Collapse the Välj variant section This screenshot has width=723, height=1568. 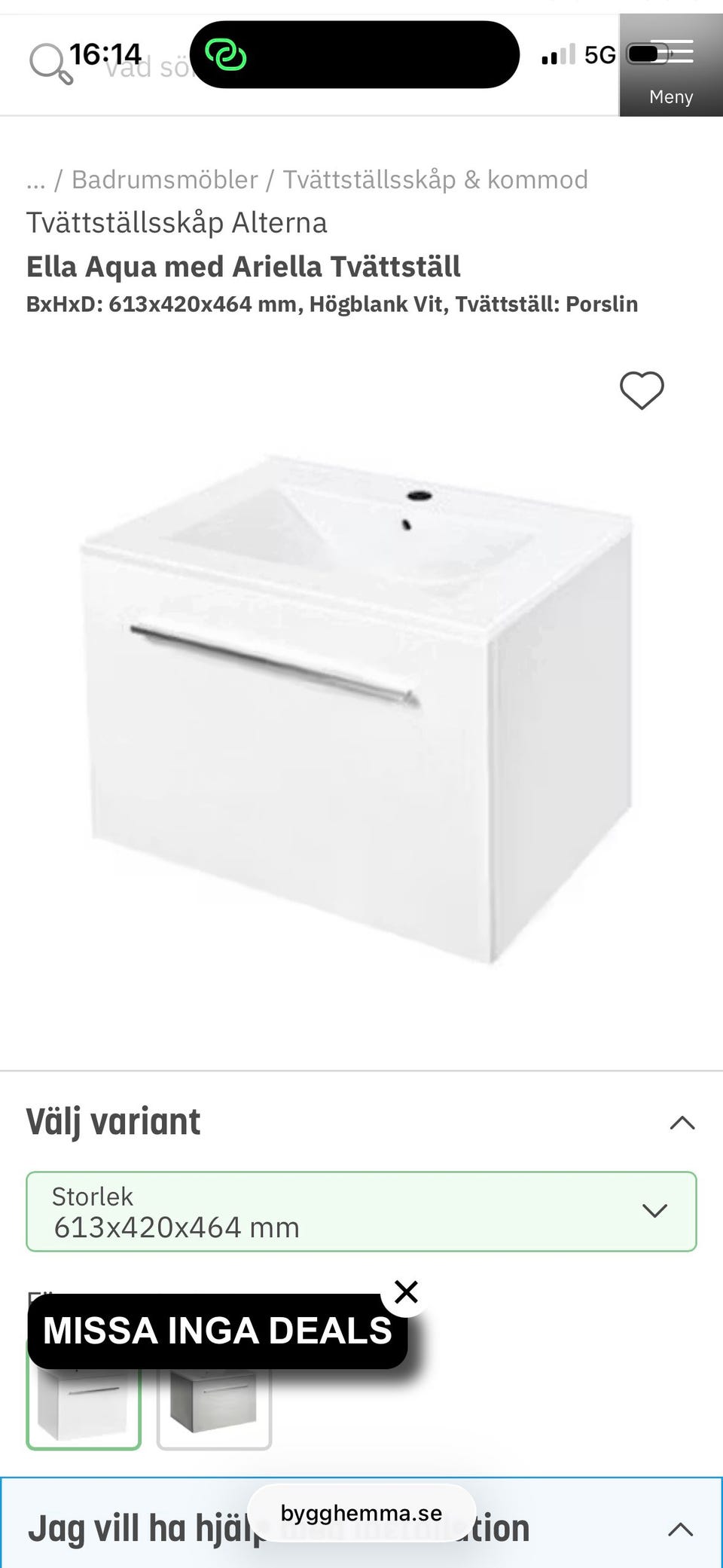point(682,1123)
